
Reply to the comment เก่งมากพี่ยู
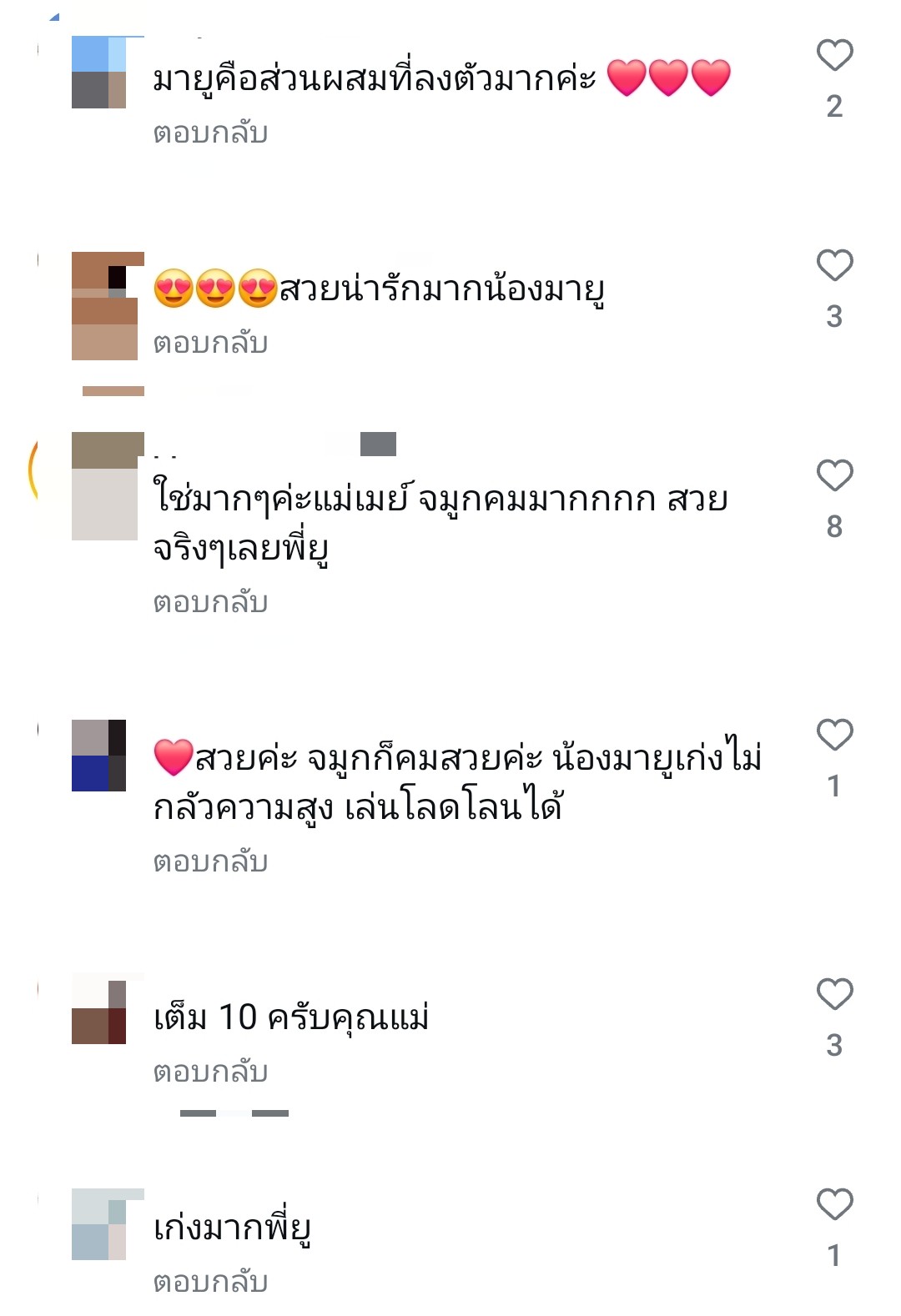click(210, 1282)
